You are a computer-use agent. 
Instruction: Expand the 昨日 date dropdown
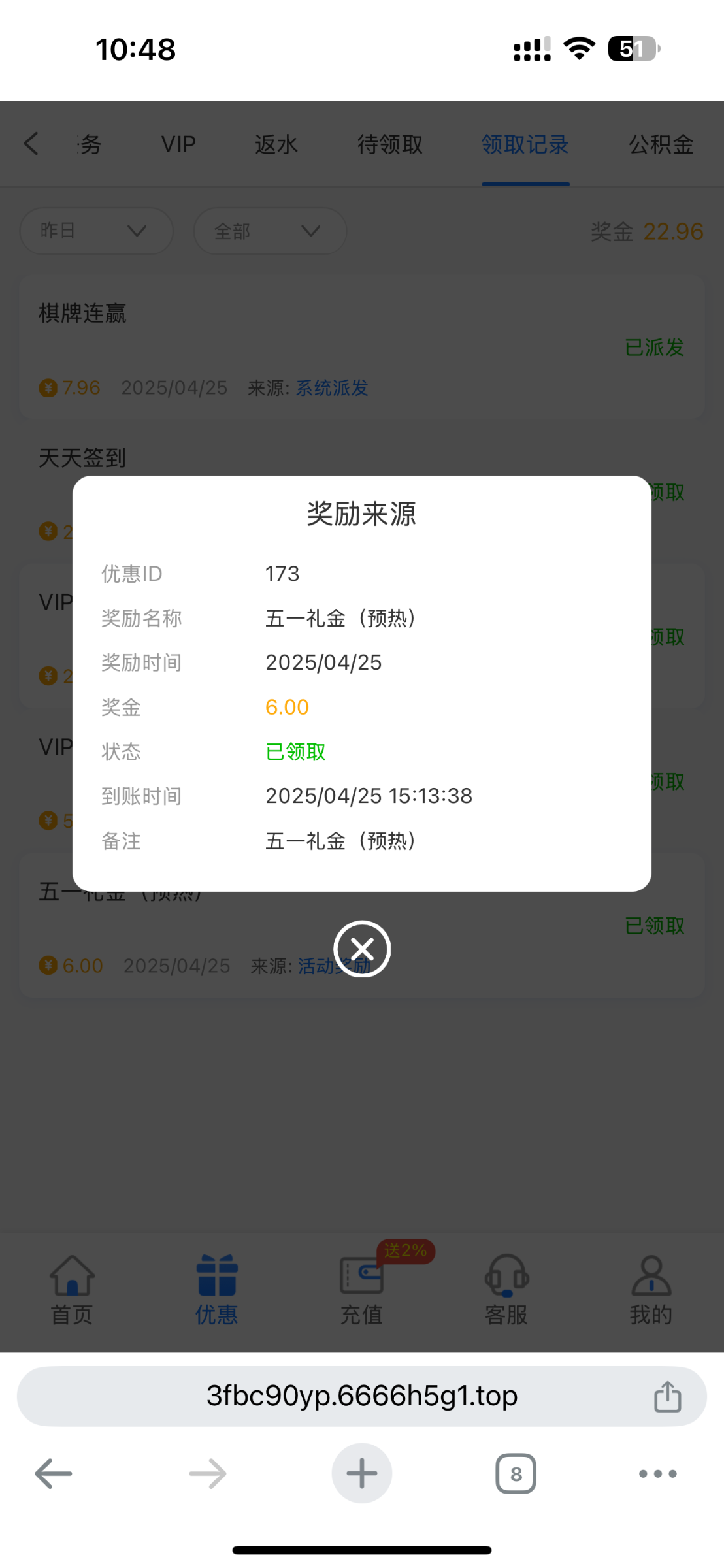[96, 231]
